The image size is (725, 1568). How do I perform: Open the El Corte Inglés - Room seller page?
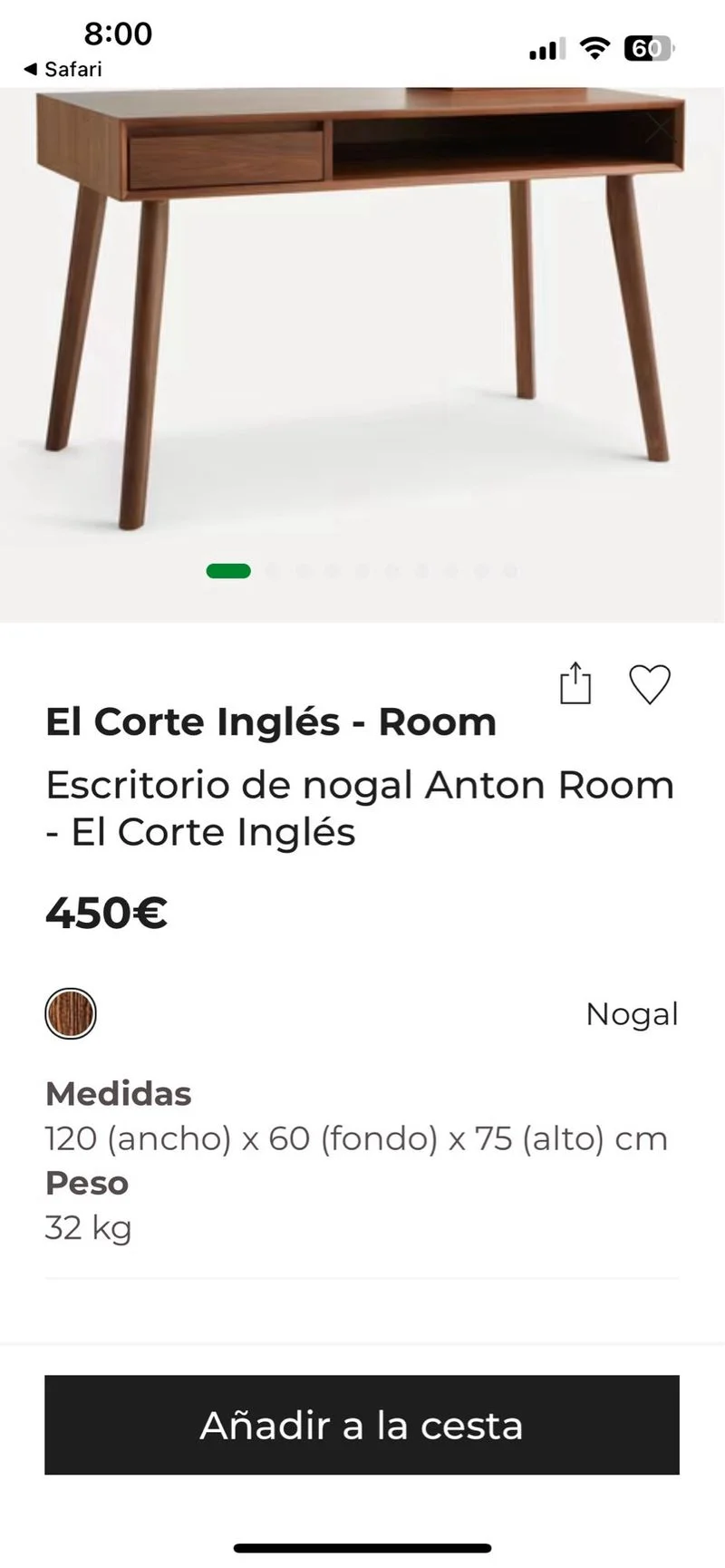coord(269,721)
